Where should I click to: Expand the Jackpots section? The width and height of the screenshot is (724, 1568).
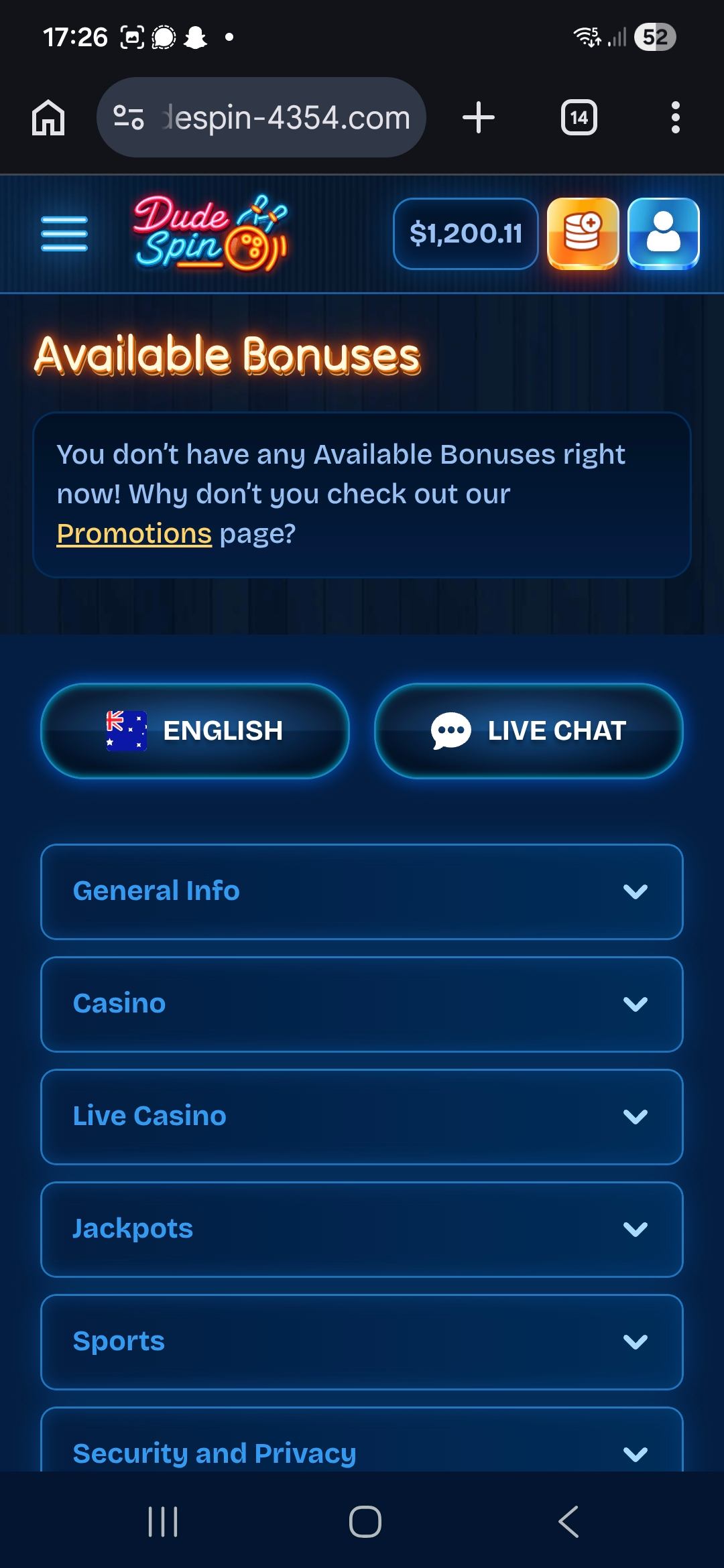pos(362,1229)
